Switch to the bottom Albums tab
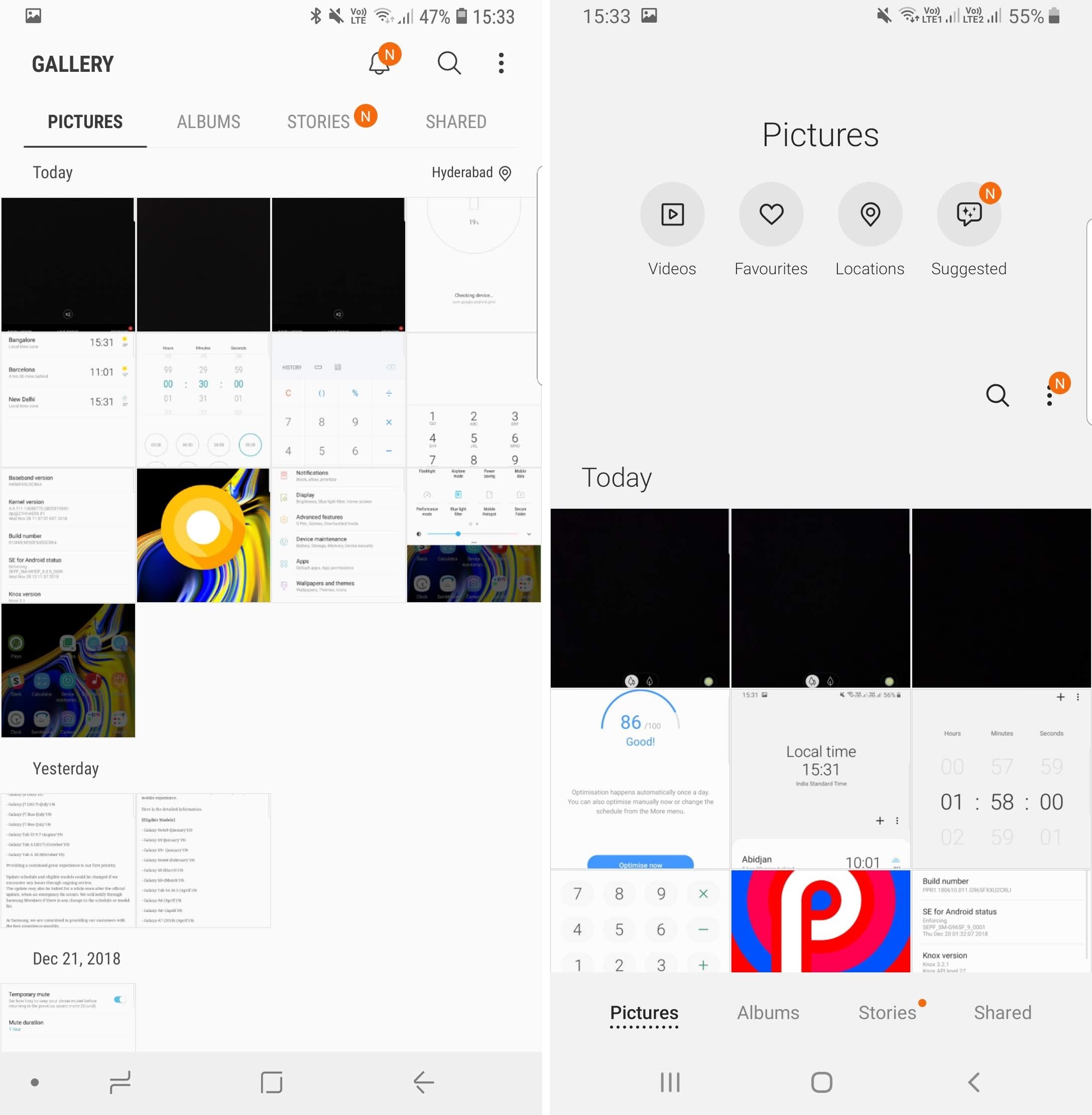This screenshot has width=1092, height=1115. pyautogui.click(x=767, y=1012)
